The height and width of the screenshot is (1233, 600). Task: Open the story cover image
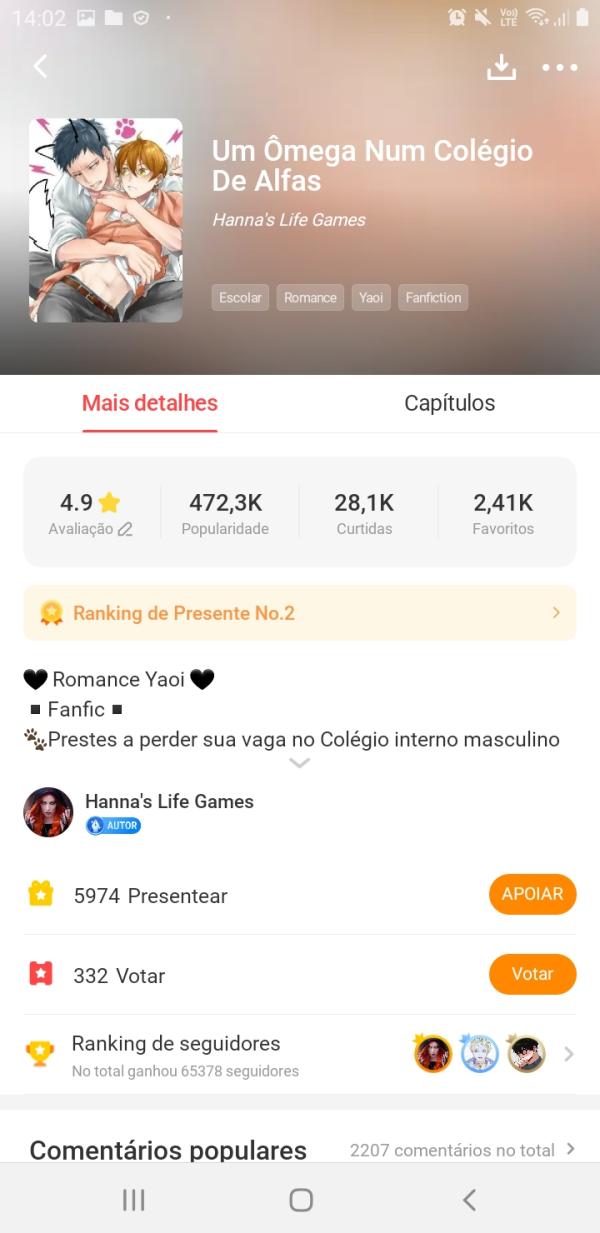pyautogui.click(x=106, y=220)
